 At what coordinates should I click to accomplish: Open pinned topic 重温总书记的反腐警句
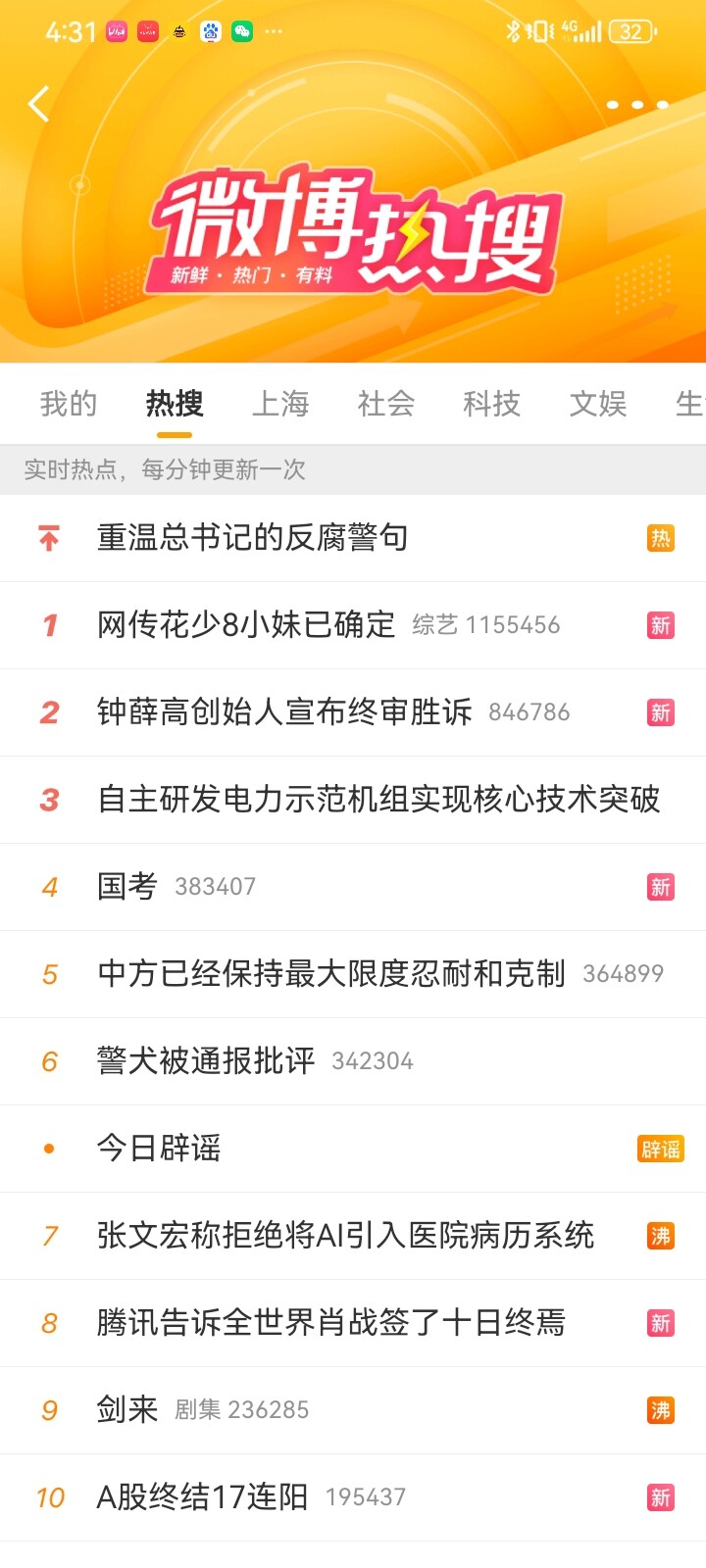point(253,538)
